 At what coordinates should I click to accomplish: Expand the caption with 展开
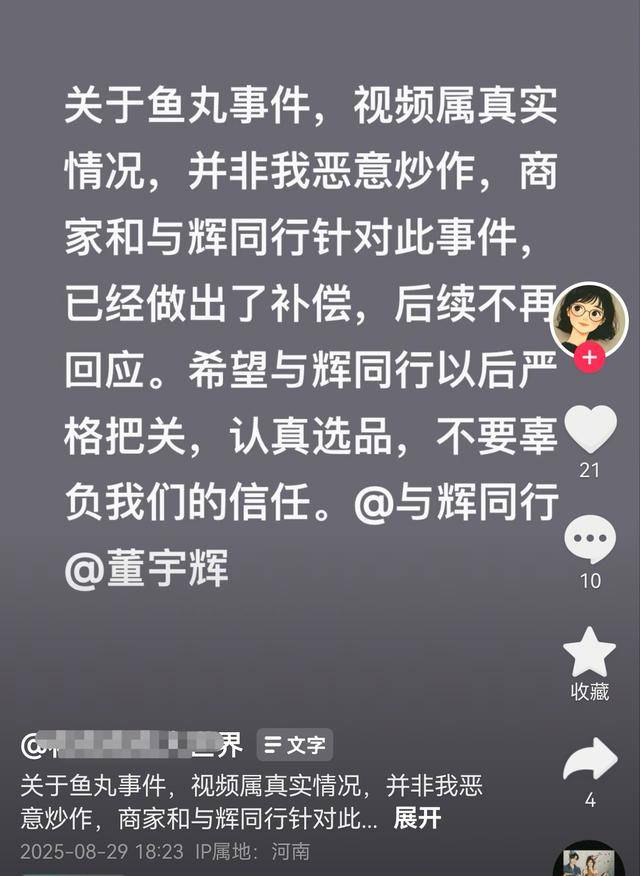(417, 819)
